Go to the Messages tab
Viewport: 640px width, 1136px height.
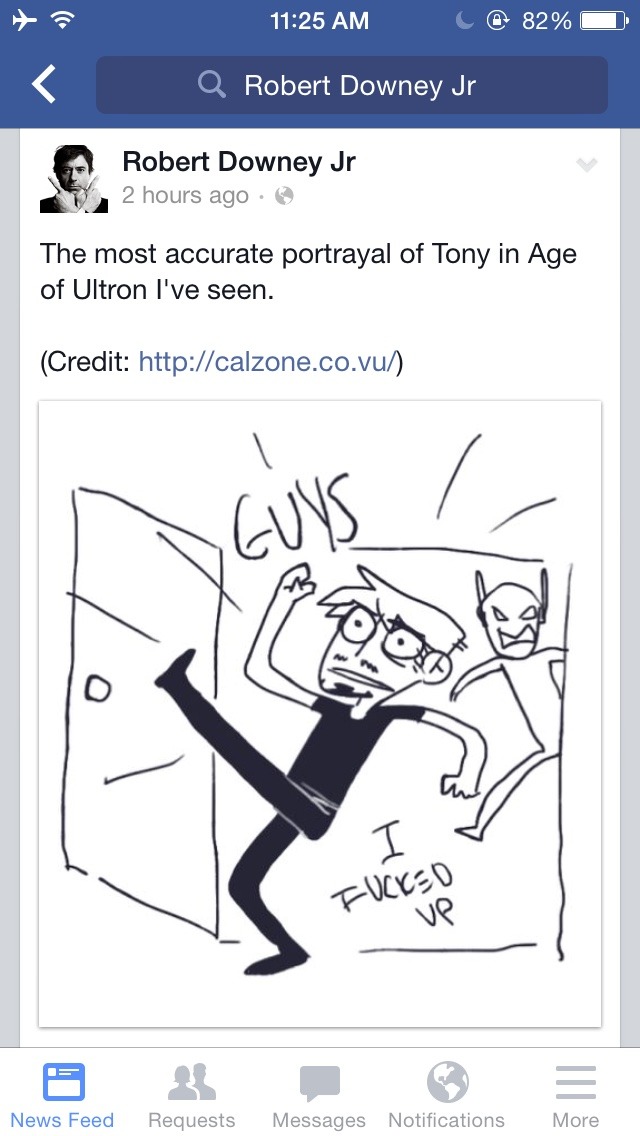319,1095
